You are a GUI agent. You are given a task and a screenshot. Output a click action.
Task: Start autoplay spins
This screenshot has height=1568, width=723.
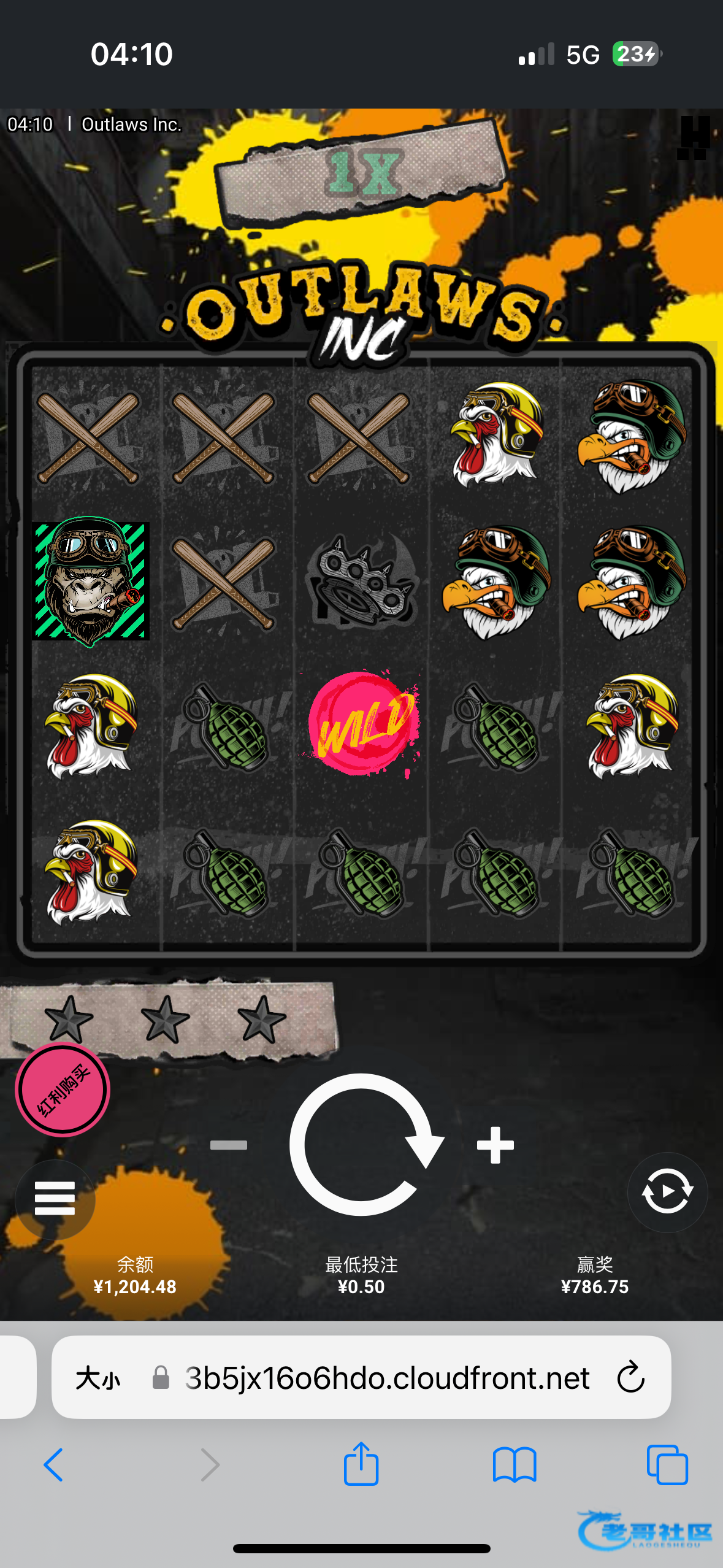[667, 1192]
